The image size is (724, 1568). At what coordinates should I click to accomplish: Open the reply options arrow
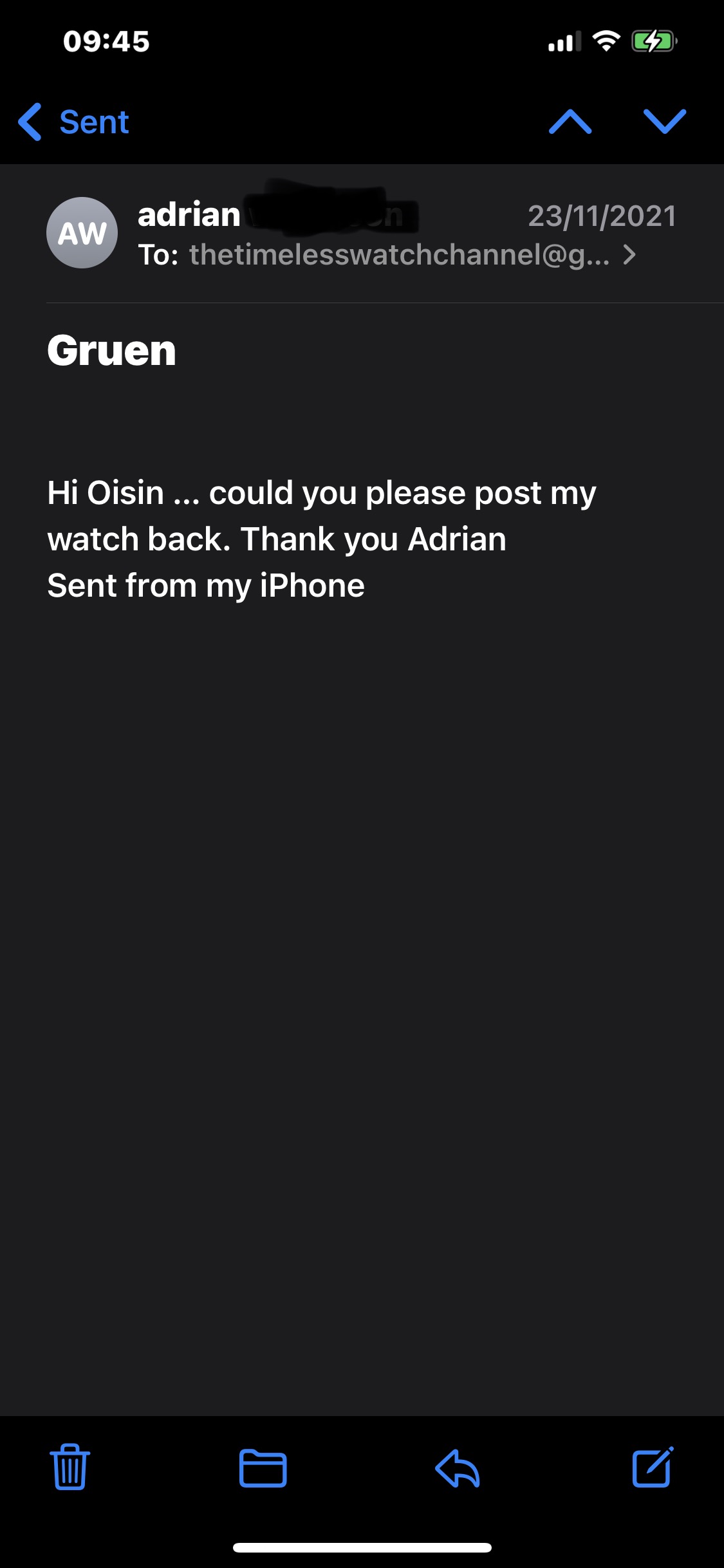click(x=458, y=1468)
